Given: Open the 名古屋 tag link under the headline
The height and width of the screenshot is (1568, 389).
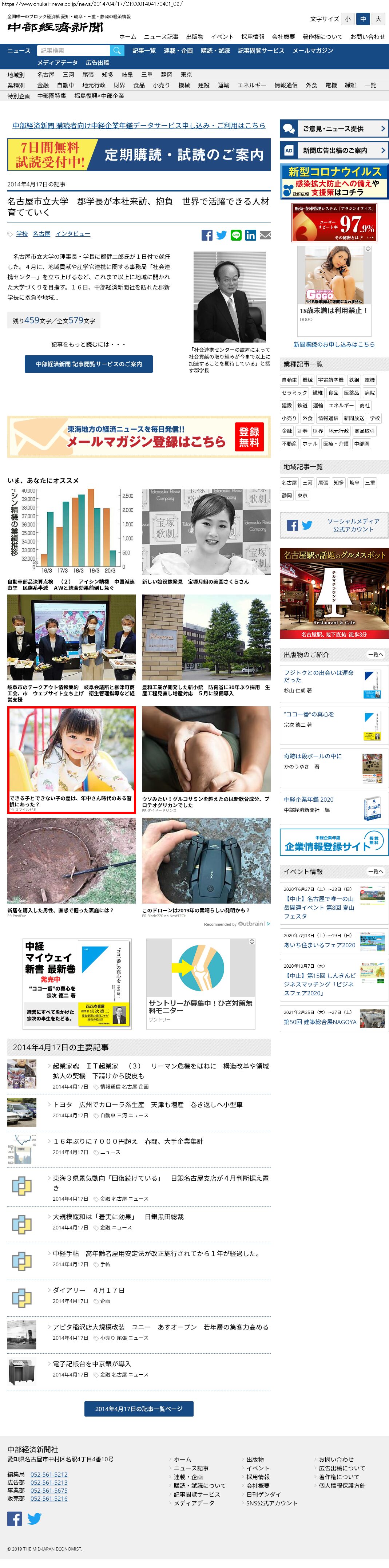Looking at the screenshot, I should pos(41,234).
